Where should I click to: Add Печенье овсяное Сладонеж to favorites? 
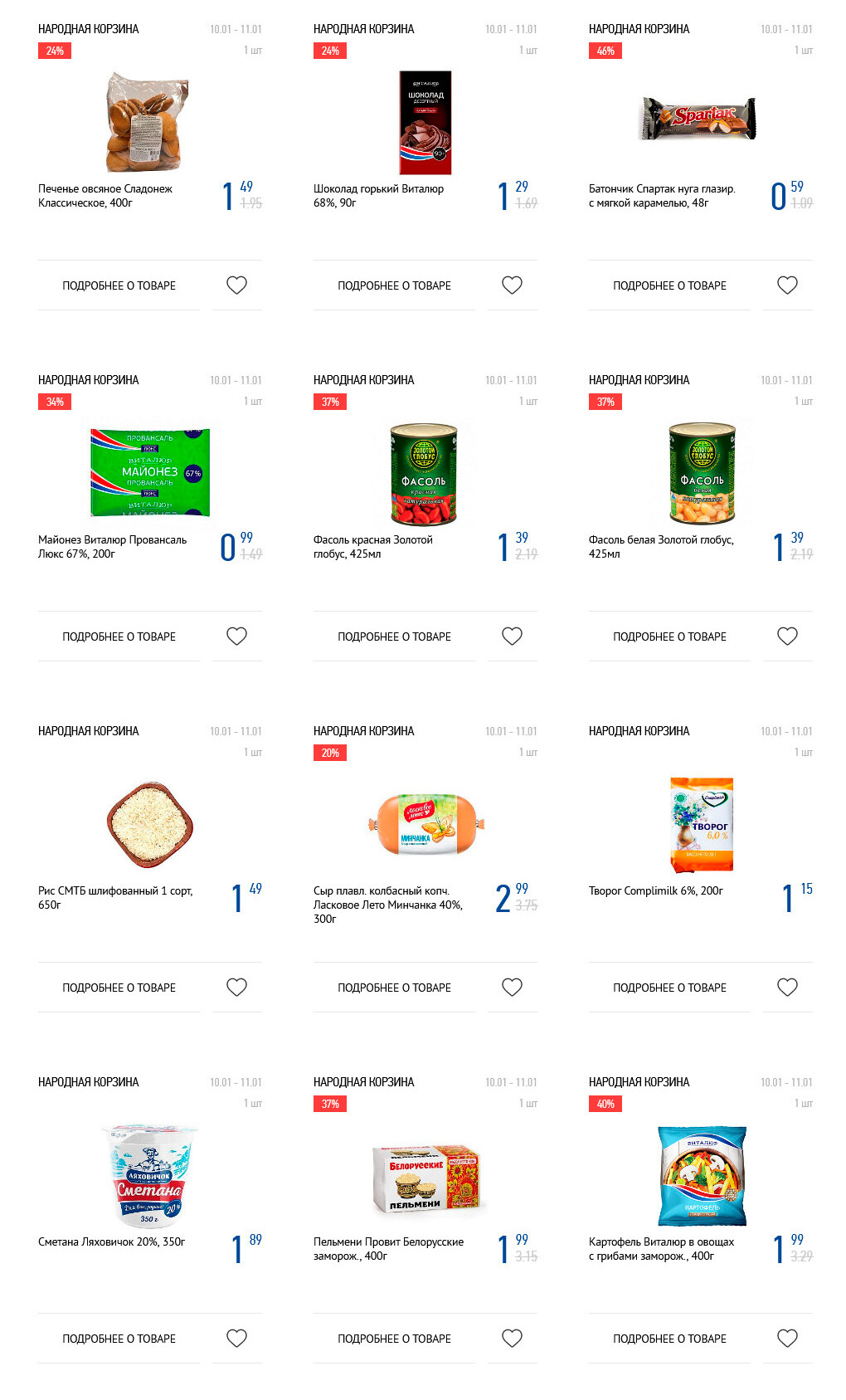pos(236,285)
